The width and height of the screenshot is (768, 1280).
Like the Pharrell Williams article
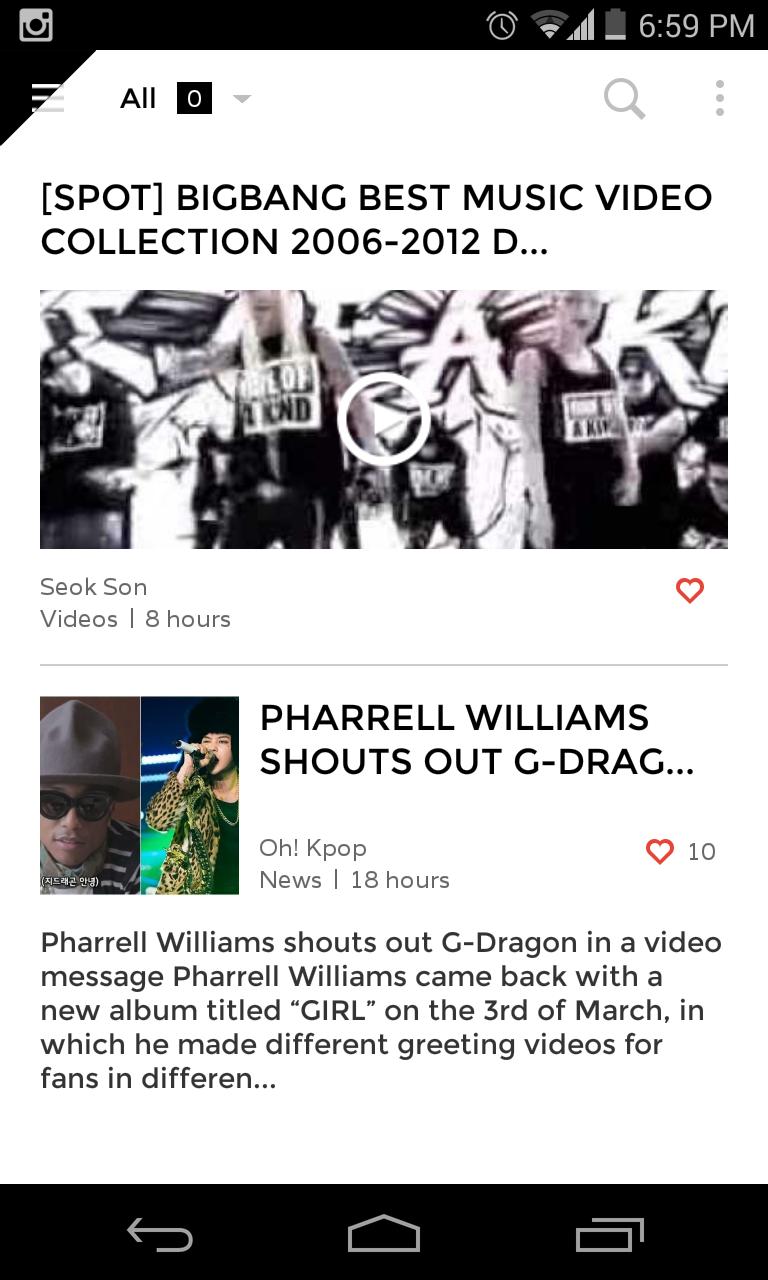[x=660, y=851]
